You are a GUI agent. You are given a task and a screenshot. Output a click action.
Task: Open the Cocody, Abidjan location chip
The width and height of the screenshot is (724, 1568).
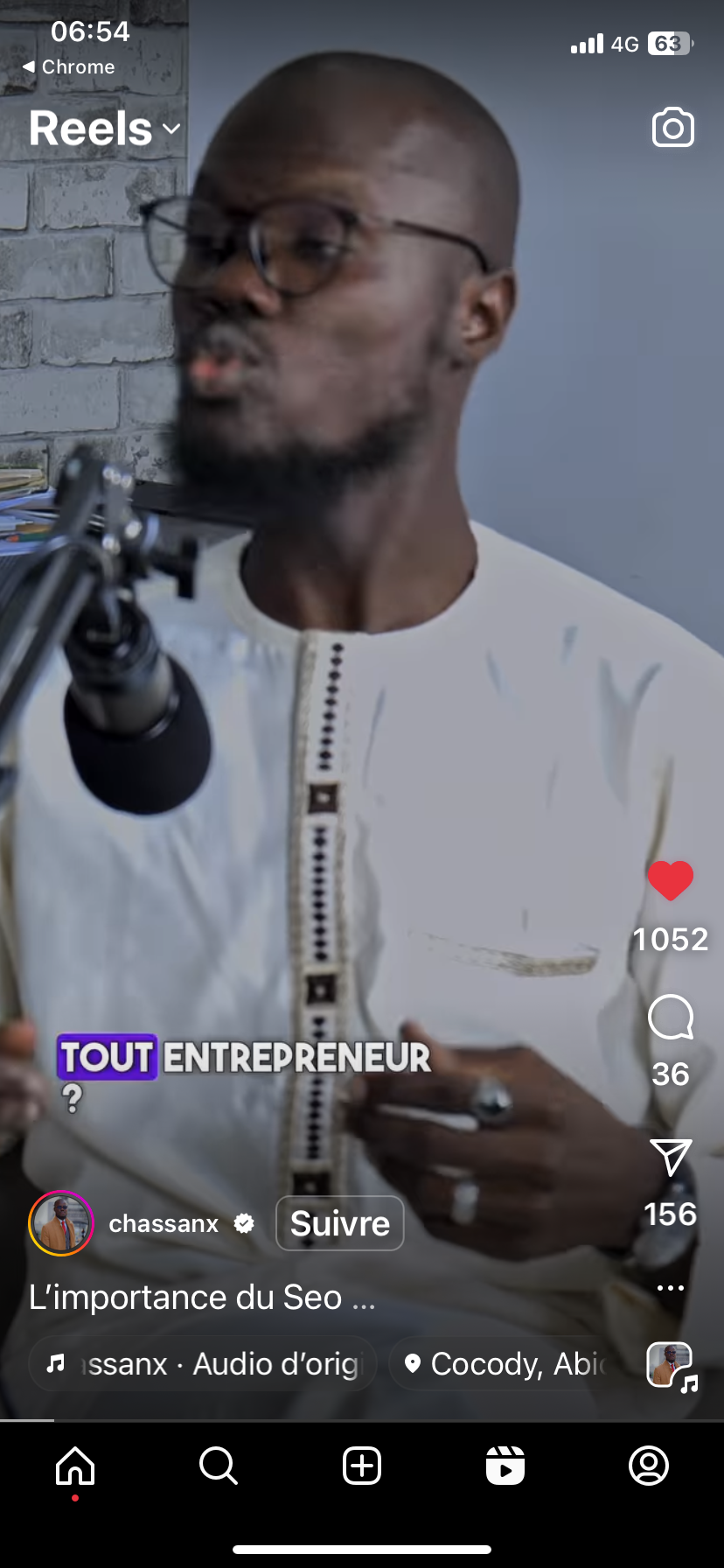503,1363
